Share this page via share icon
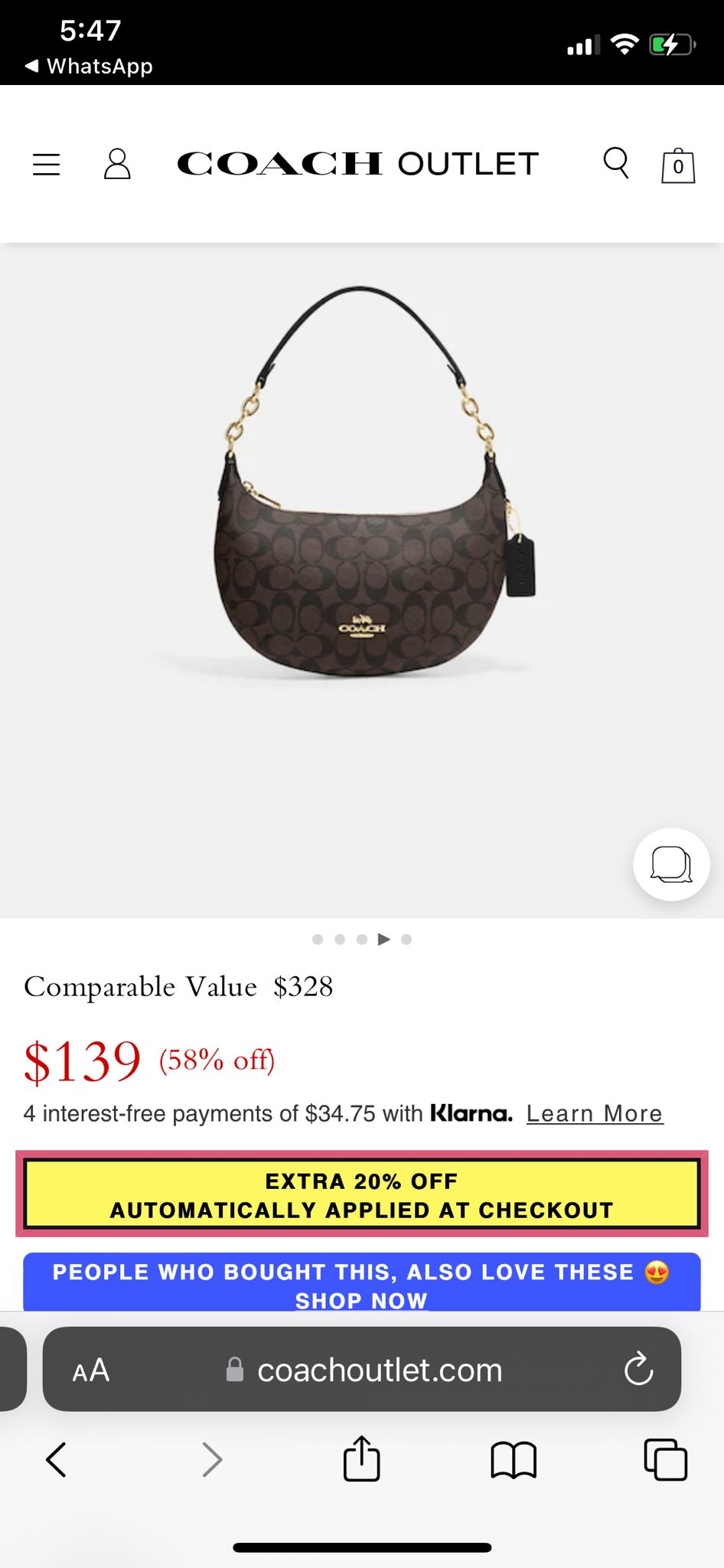Viewport: 724px width, 1568px height. tap(361, 1458)
